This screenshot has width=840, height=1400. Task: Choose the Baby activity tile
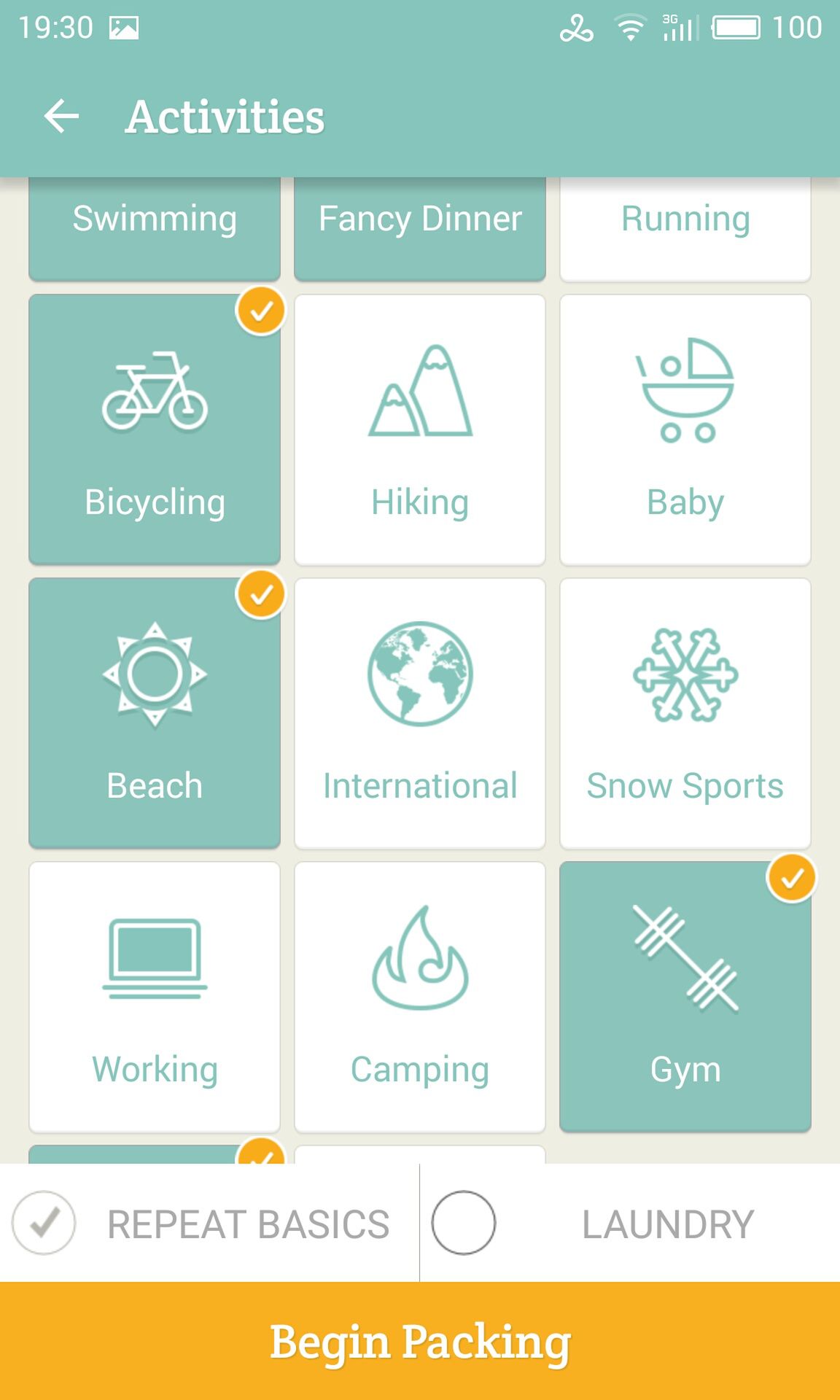pos(685,429)
